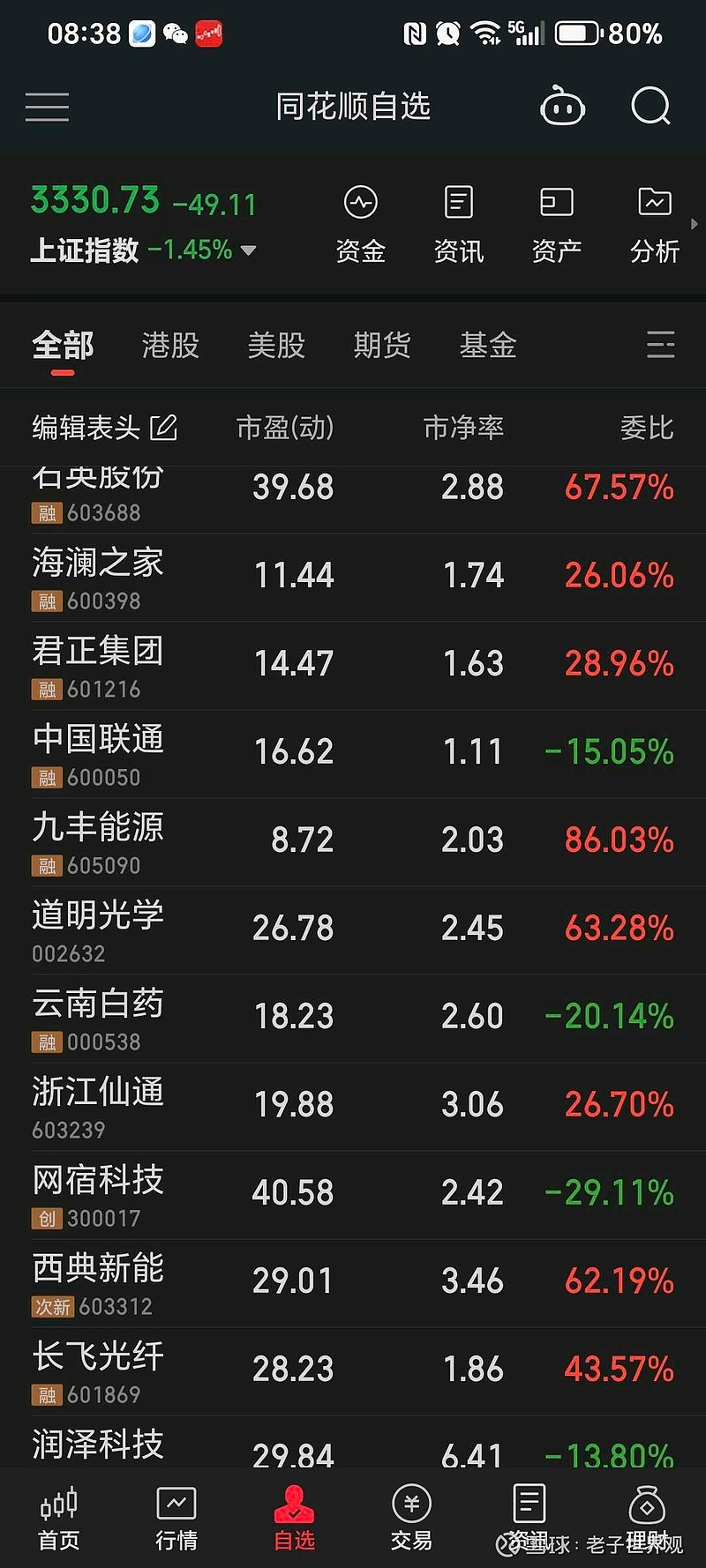706x1568 pixels.
Task: Switch to the 期货 tab
Action: tap(382, 345)
